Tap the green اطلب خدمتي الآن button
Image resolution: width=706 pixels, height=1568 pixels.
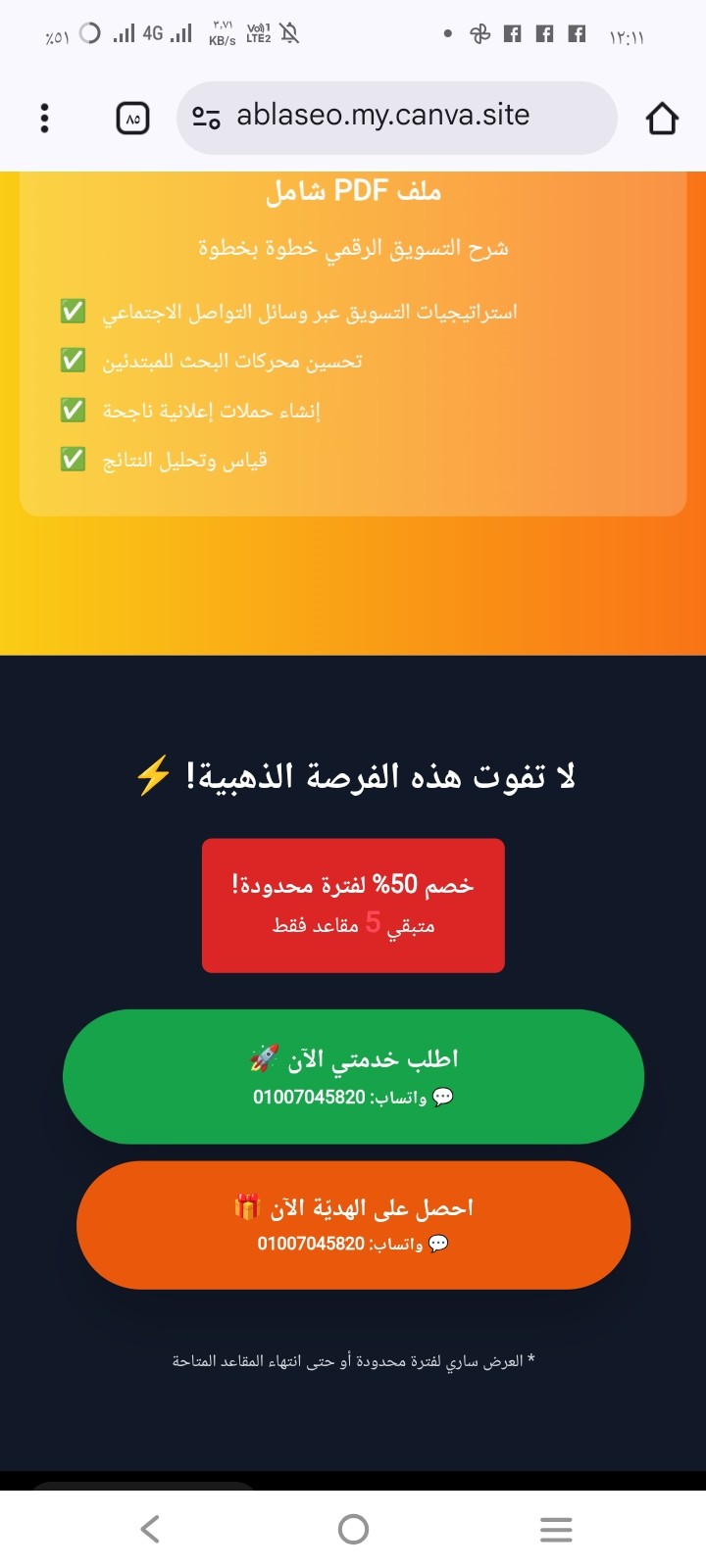click(x=353, y=1076)
